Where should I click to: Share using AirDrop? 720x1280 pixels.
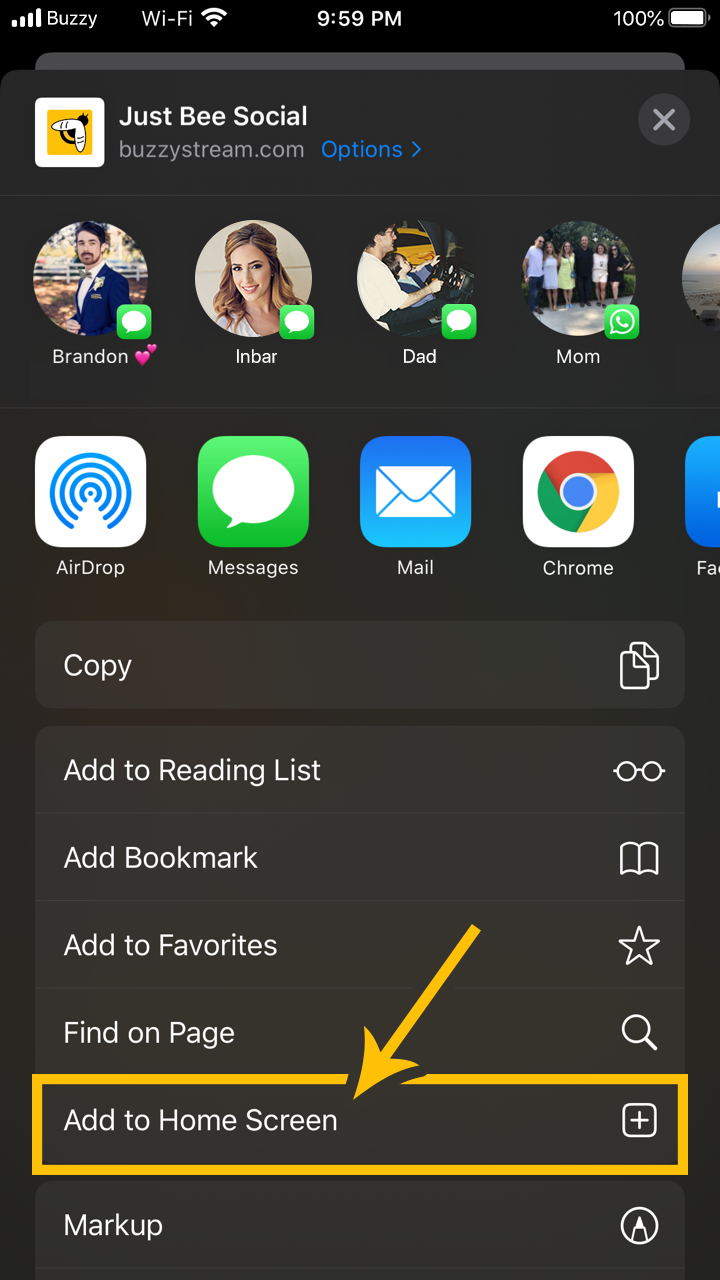[x=91, y=492]
